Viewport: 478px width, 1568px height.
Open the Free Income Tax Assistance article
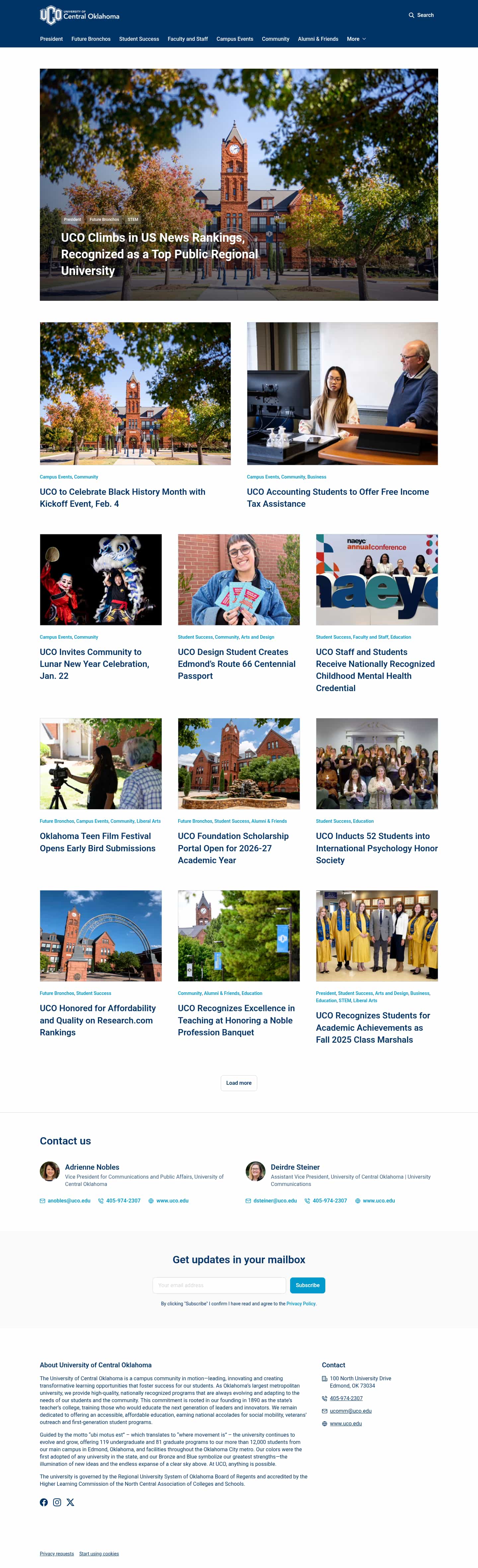337,497
